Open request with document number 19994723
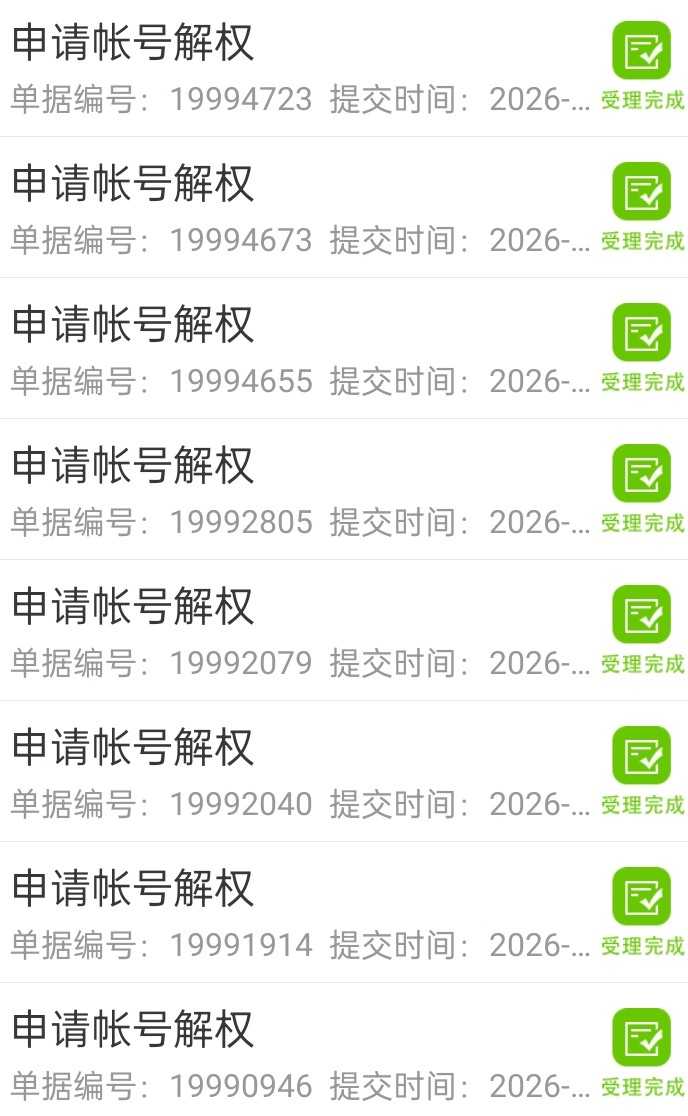 click(300, 68)
